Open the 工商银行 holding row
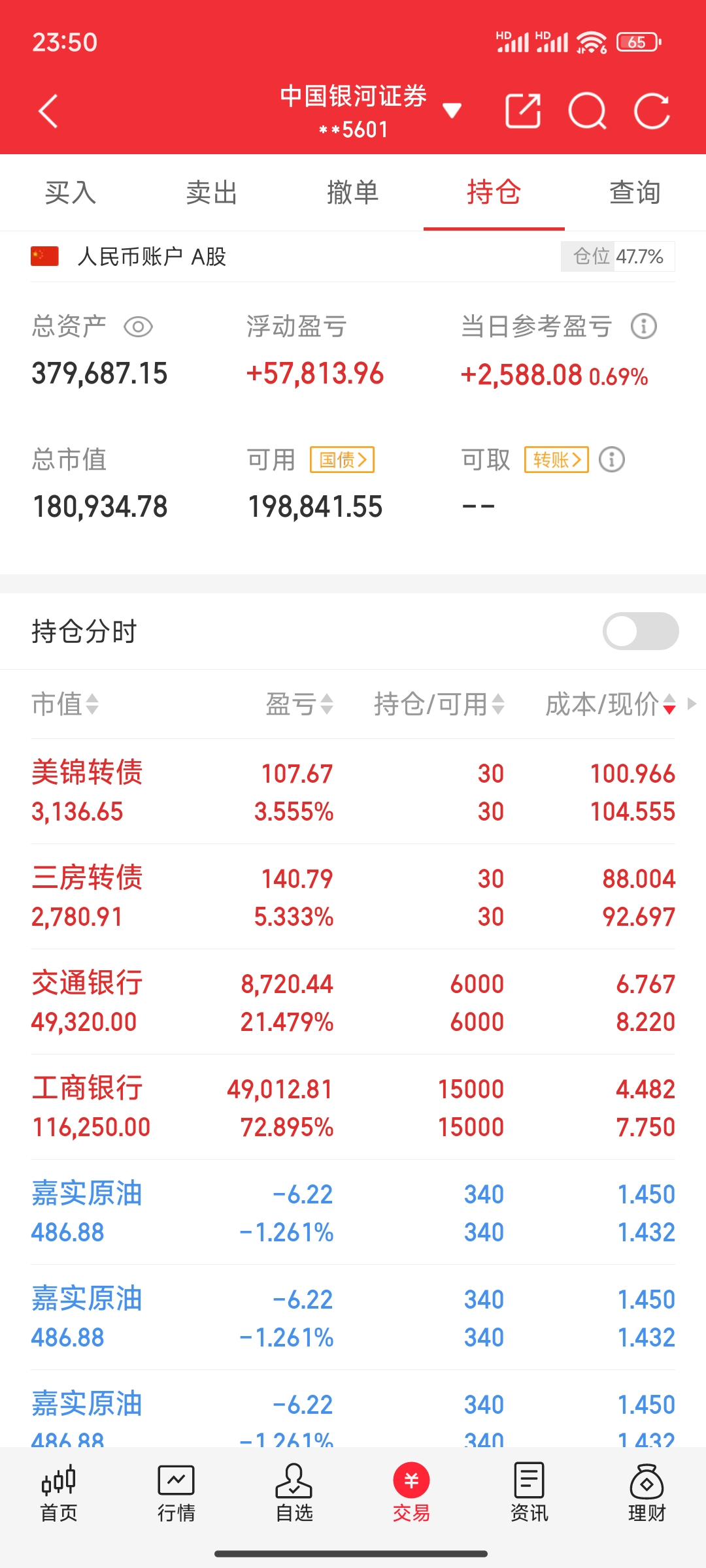706x1568 pixels. coord(353,1107)
